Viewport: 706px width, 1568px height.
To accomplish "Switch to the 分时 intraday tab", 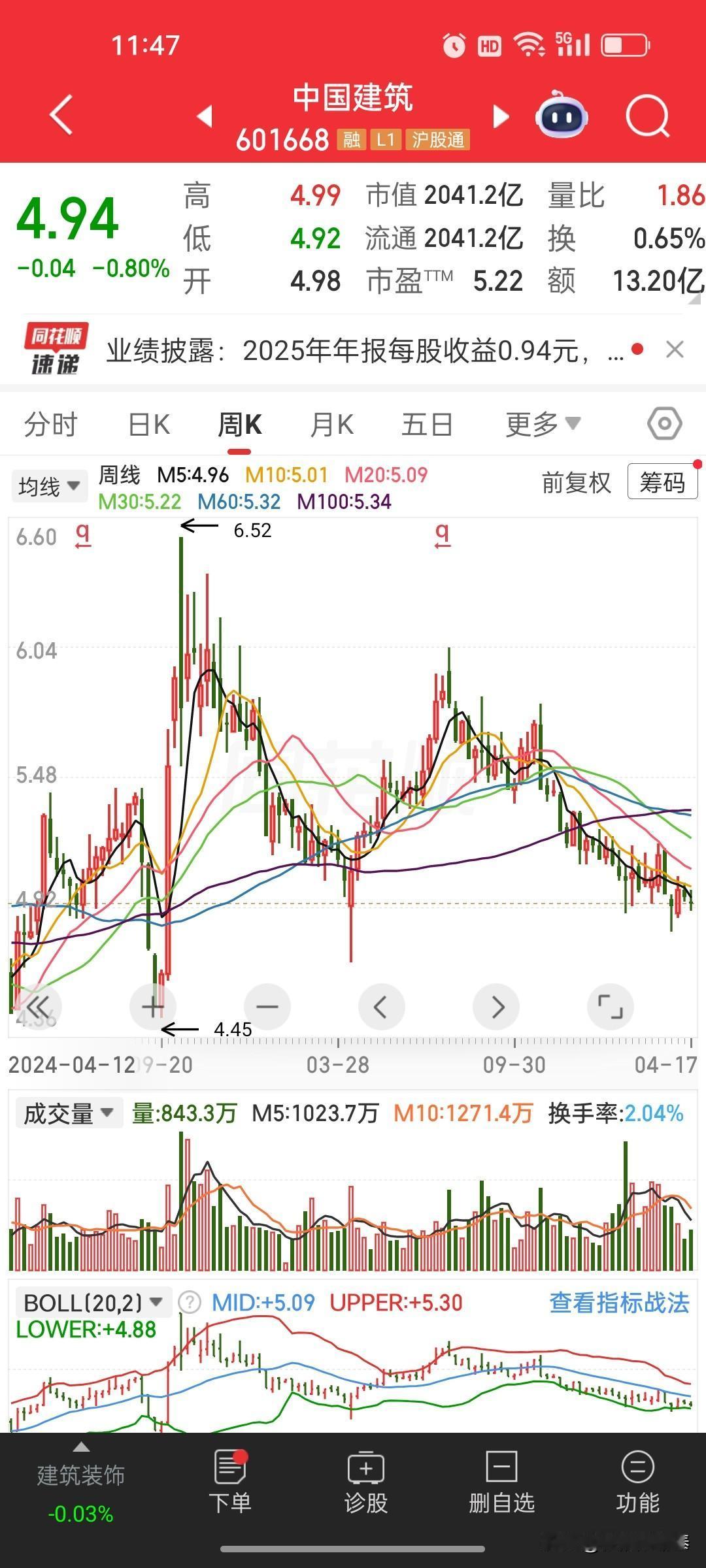I will pos(51,423).
